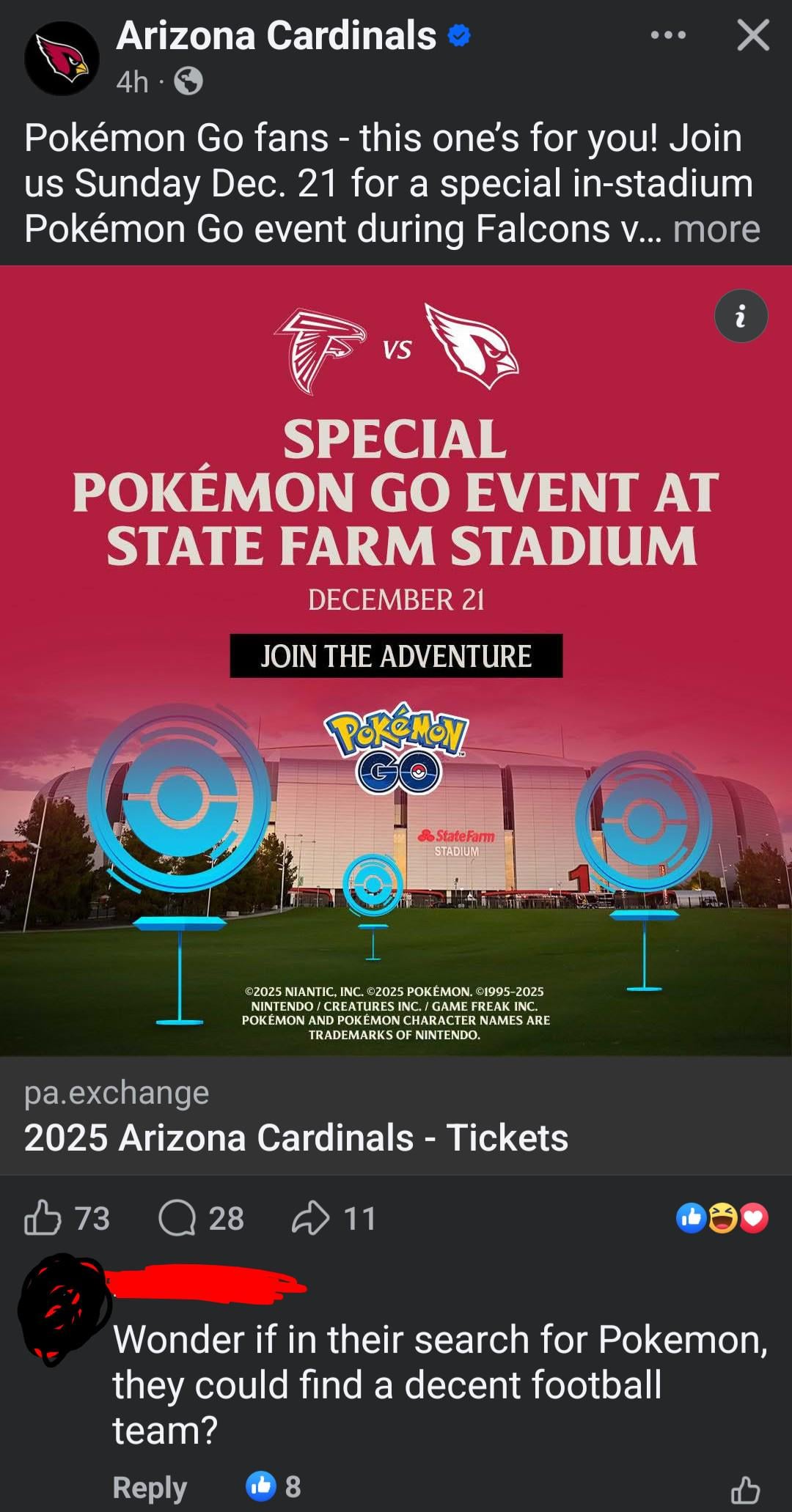View who reacted to the post

[722, 1218]
